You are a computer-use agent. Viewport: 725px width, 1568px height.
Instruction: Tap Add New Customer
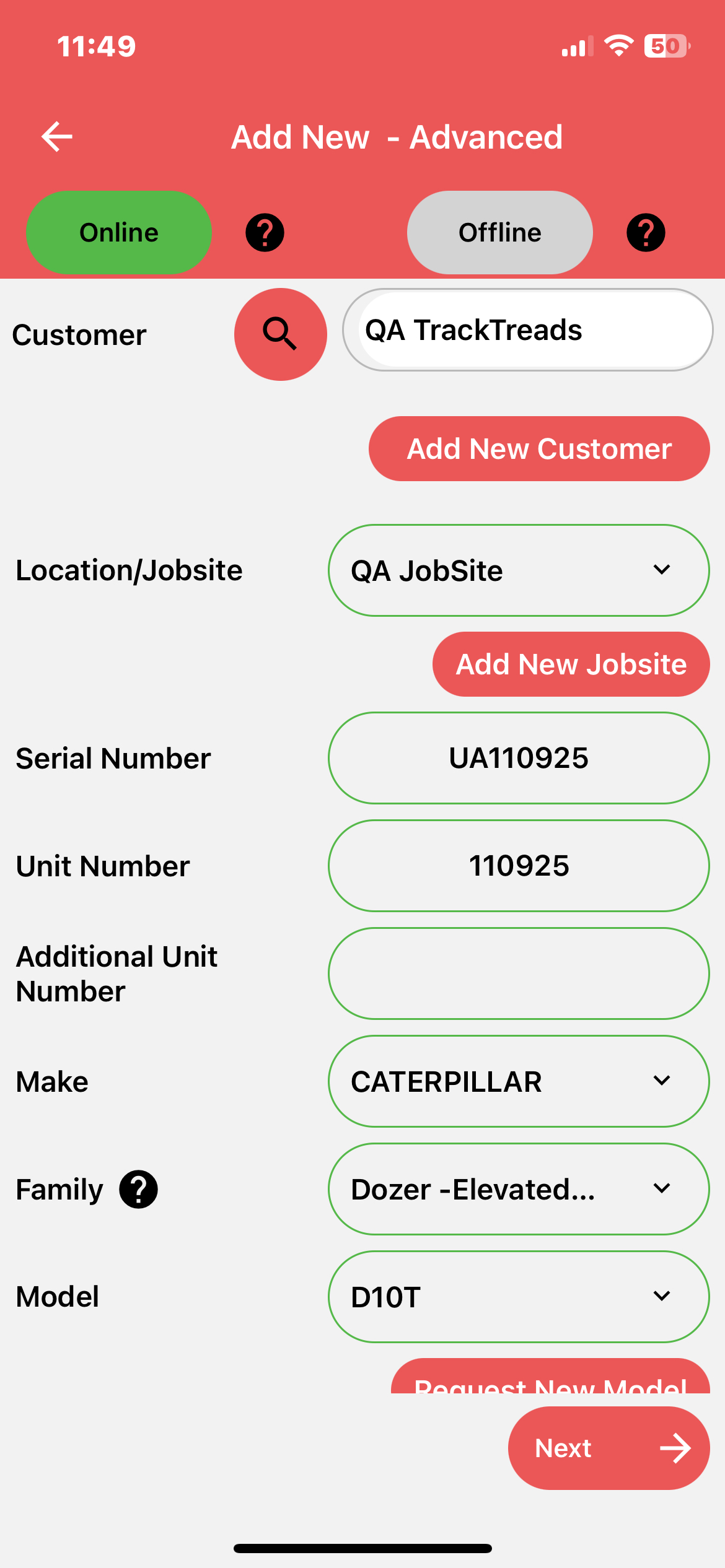point(539,448)
